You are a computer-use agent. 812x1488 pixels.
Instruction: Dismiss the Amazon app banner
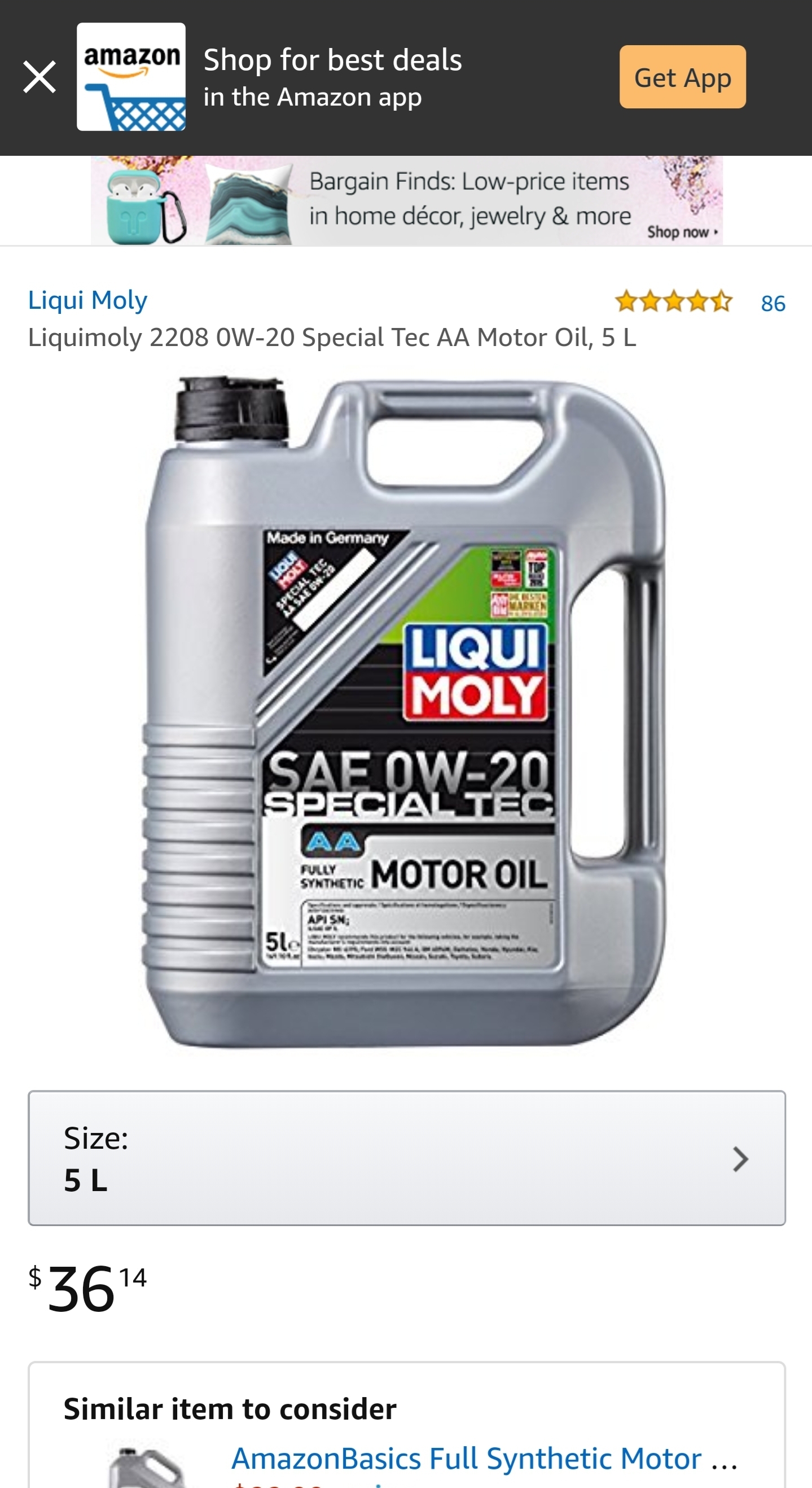tap(39, 77)
